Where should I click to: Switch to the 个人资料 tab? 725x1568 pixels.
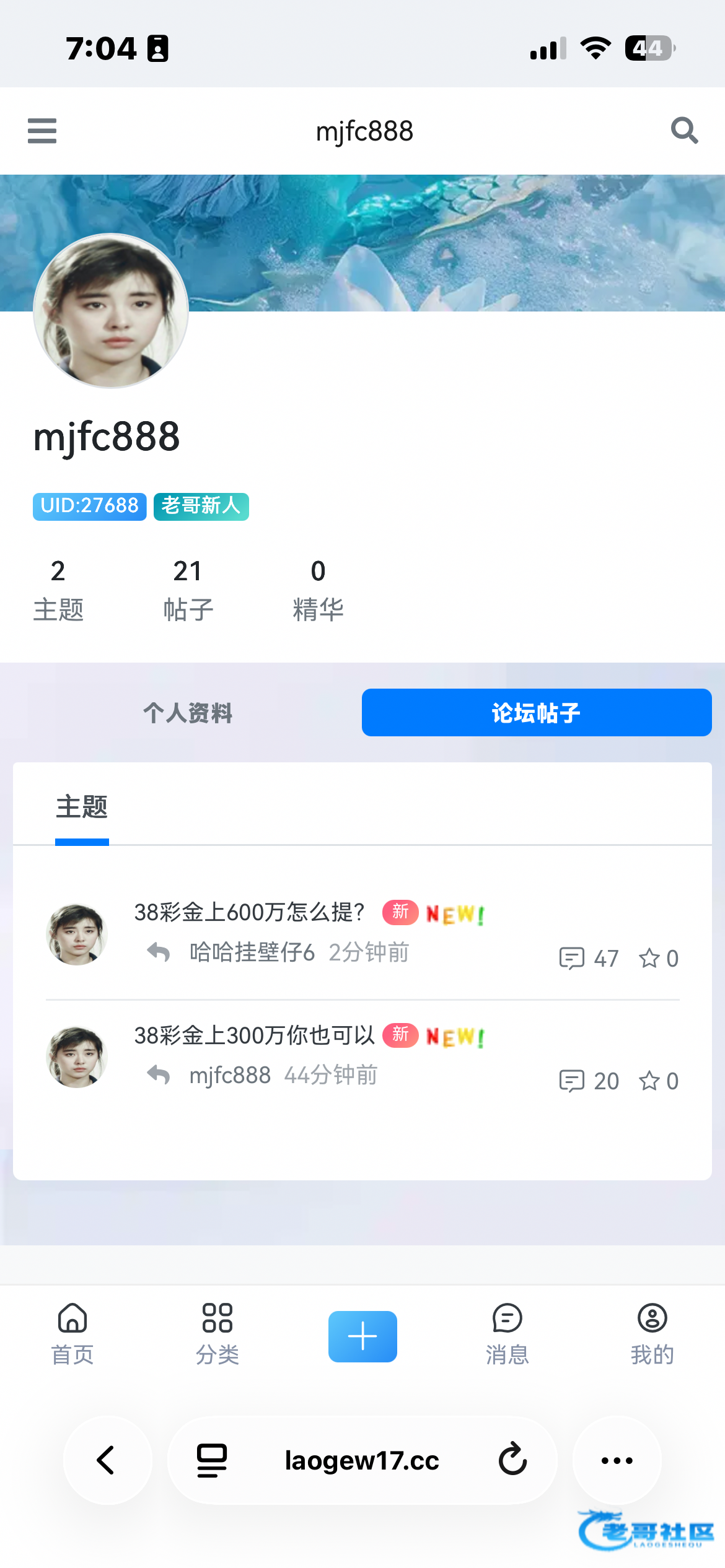pos(188,713)
